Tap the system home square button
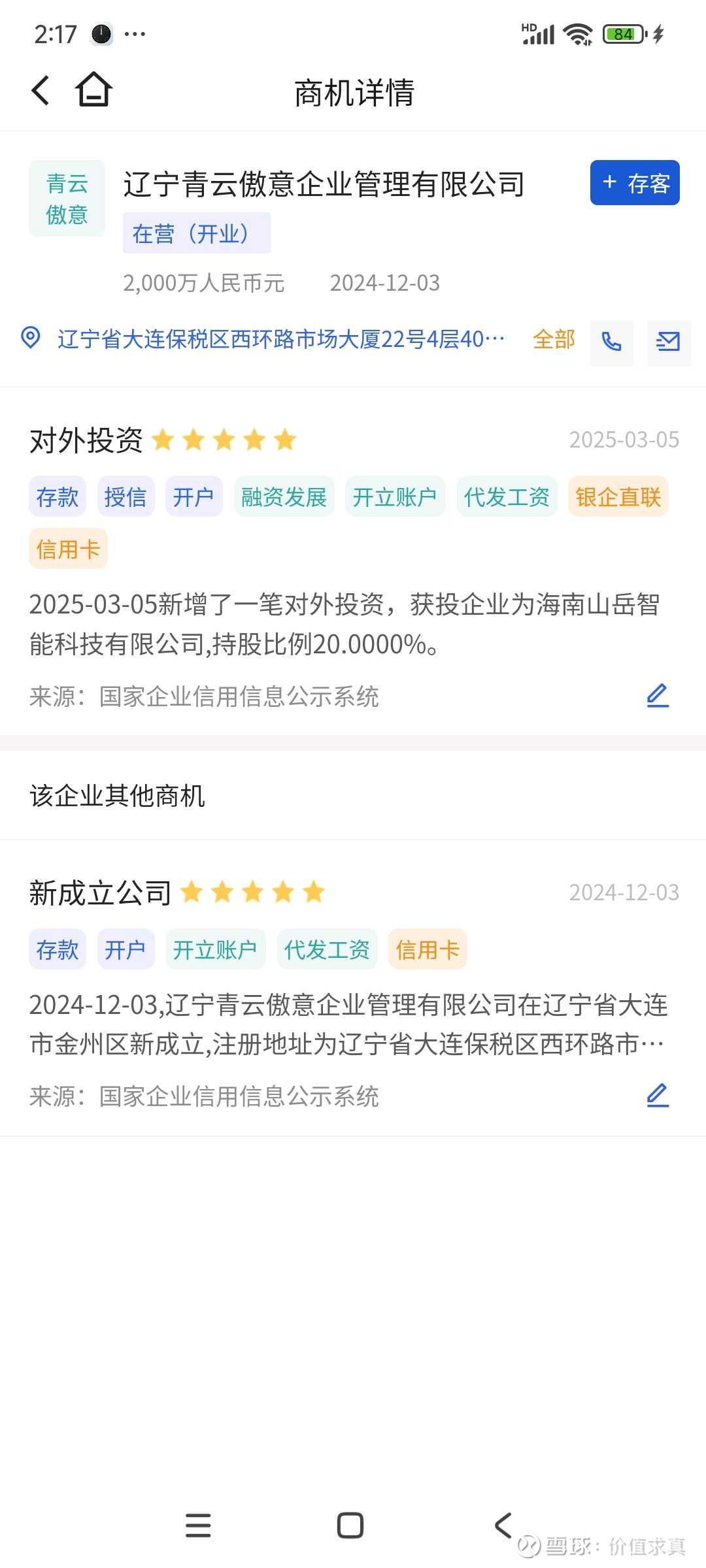Image resolution: width=706 pixels, height=1568 pixels. pos(350,1526)
